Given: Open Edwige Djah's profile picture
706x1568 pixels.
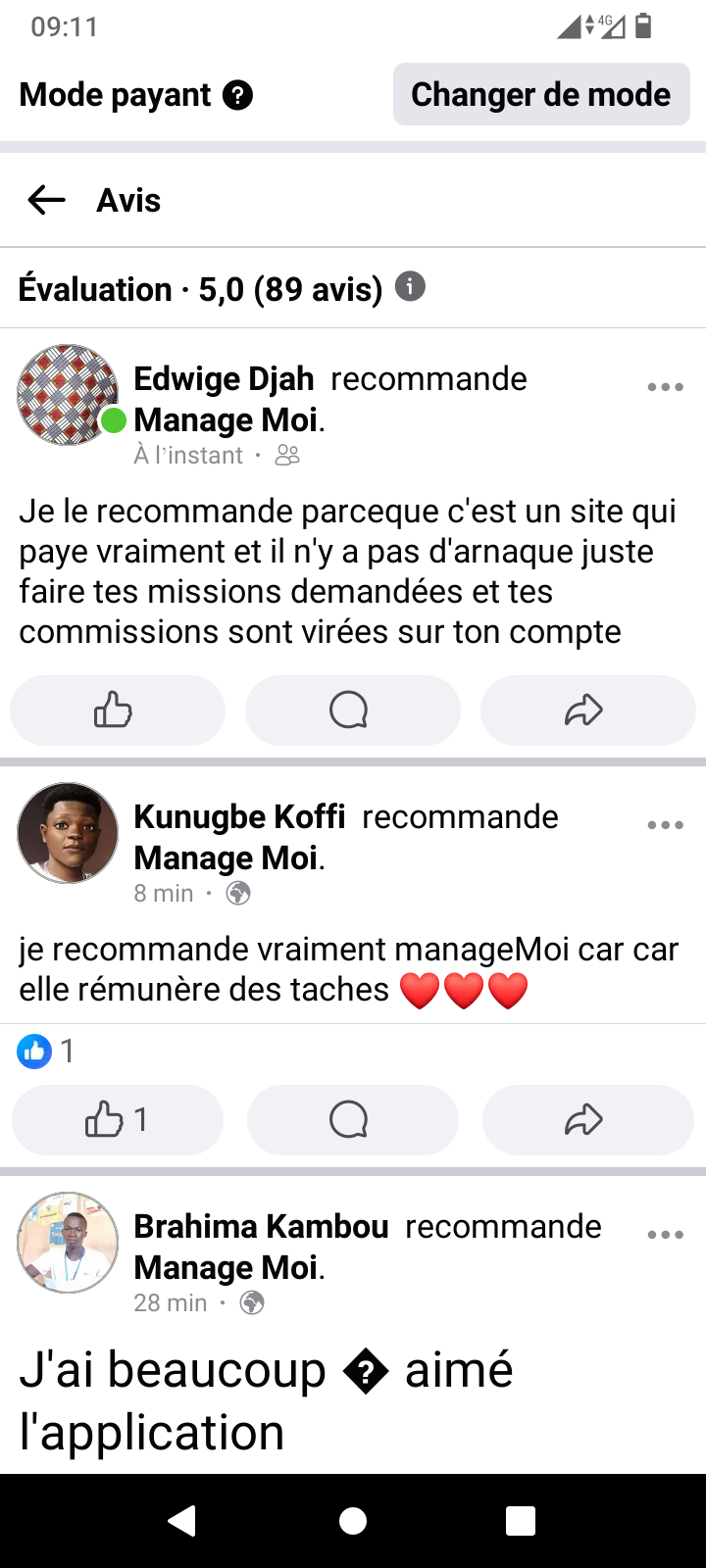Looking at the screenshot, I should pyautogui.click(x=68, y=395).
